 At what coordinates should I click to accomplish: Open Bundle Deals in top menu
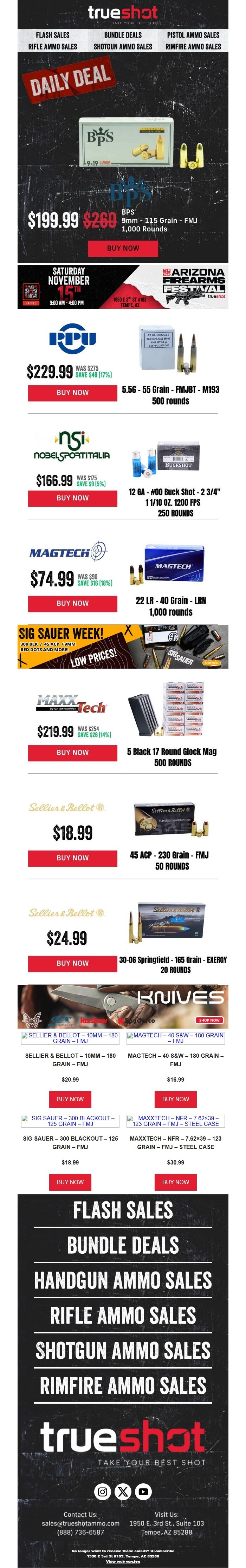click(122, 35)
